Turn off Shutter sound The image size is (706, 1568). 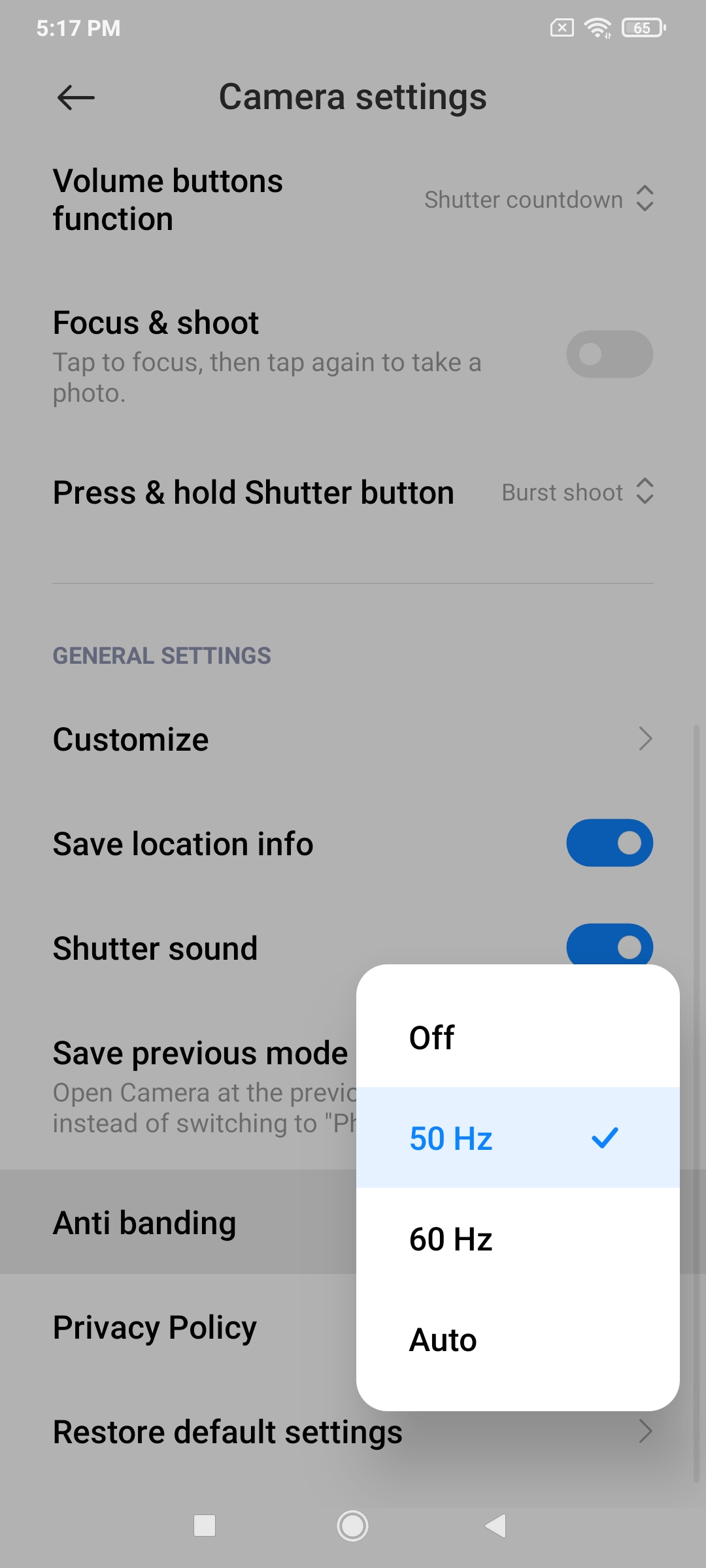609,943
